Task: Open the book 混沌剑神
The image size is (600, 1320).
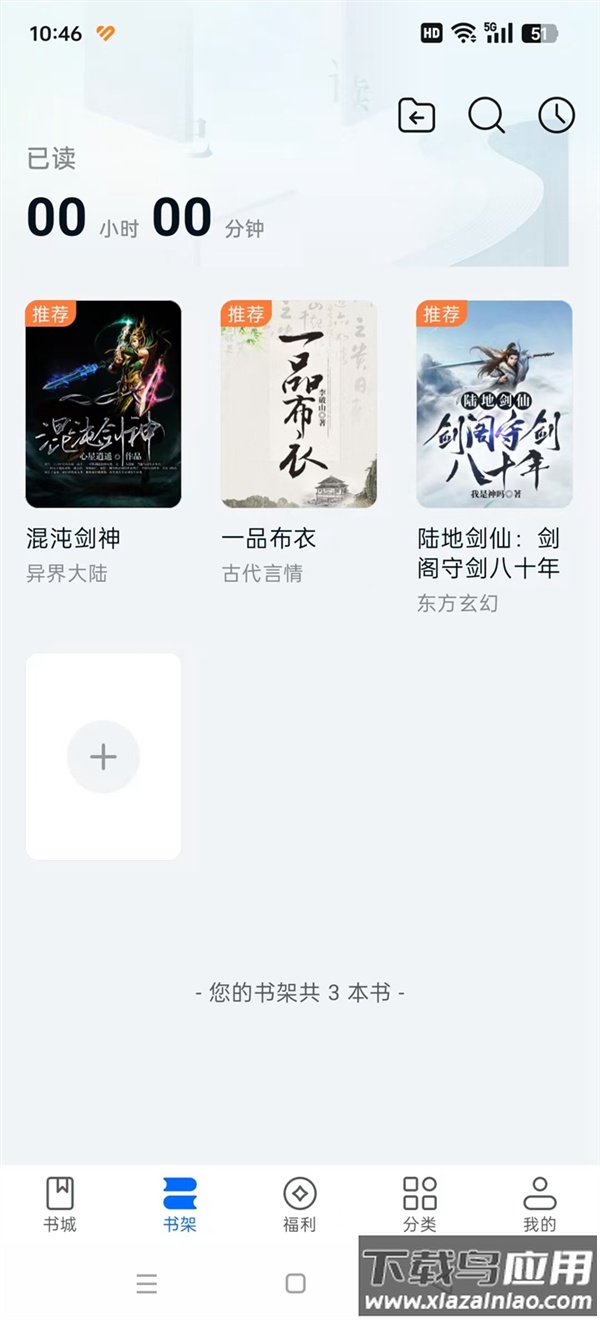Action: 103,404
